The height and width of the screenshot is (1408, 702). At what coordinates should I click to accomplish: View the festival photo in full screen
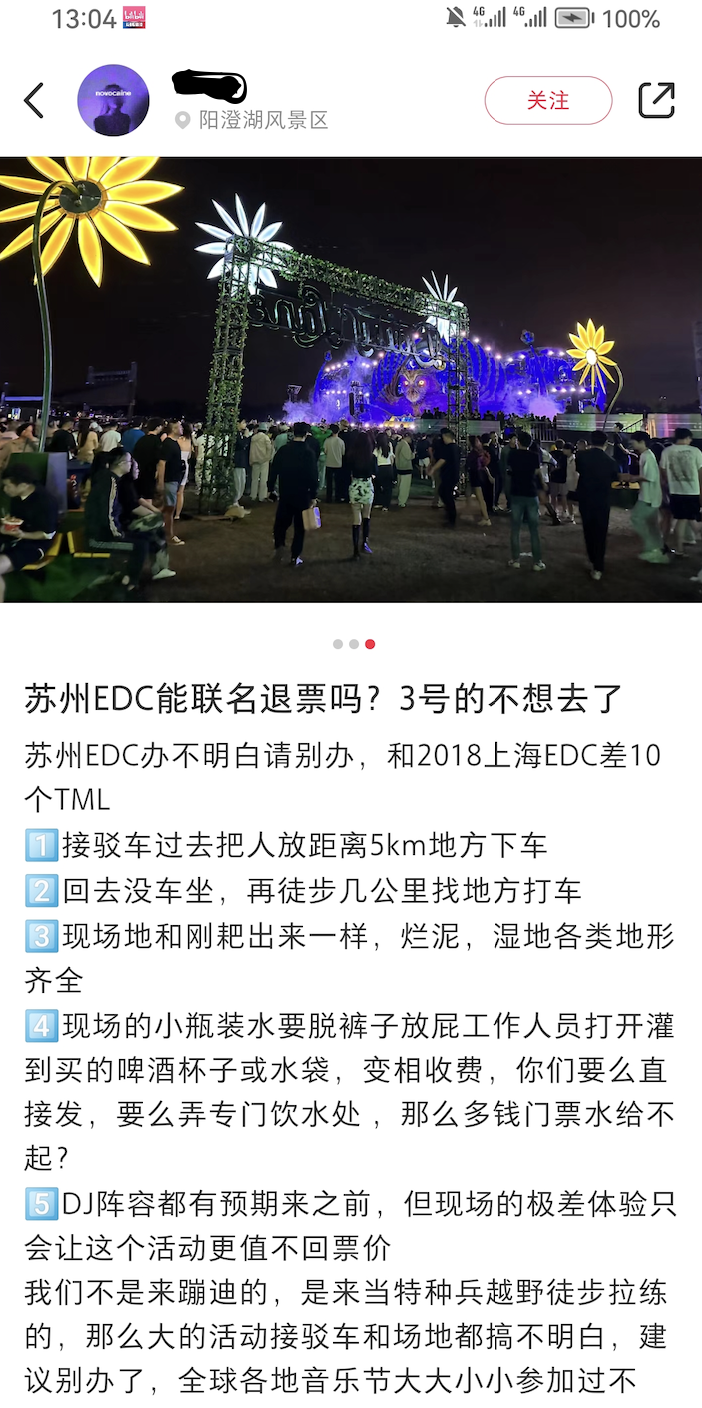click(351, 380)
